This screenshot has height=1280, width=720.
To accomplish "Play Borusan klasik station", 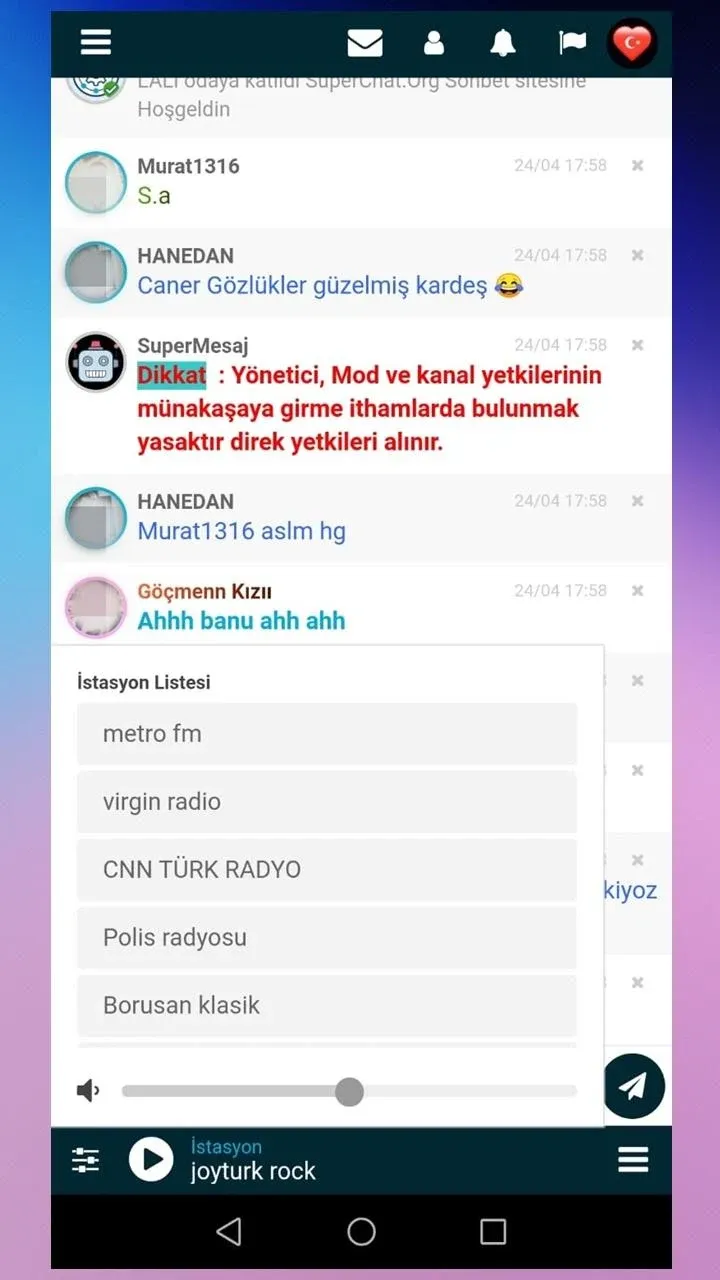I will [327, 1006].
